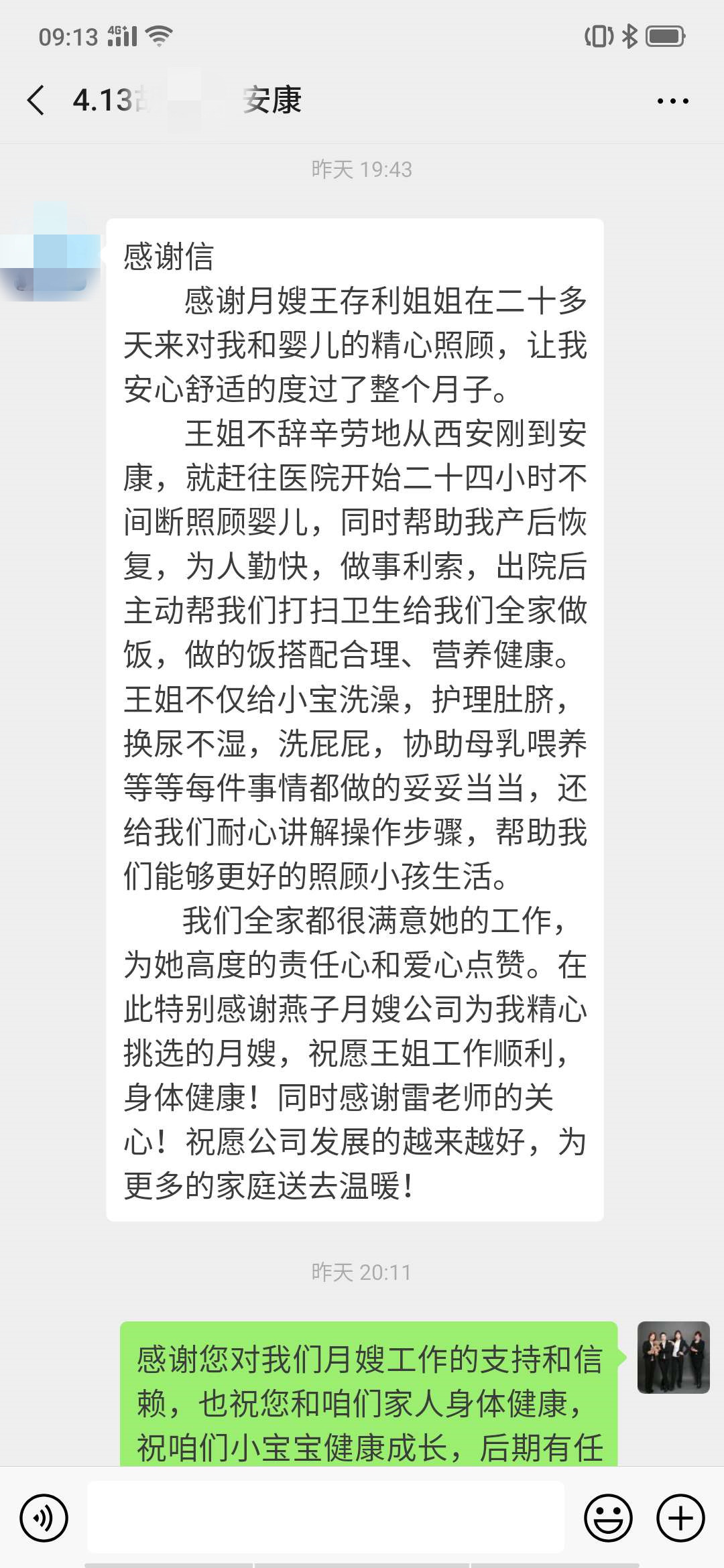Open the emoji picker
The width and height of the screenshot is (724, 1568).
[608, 1518]
